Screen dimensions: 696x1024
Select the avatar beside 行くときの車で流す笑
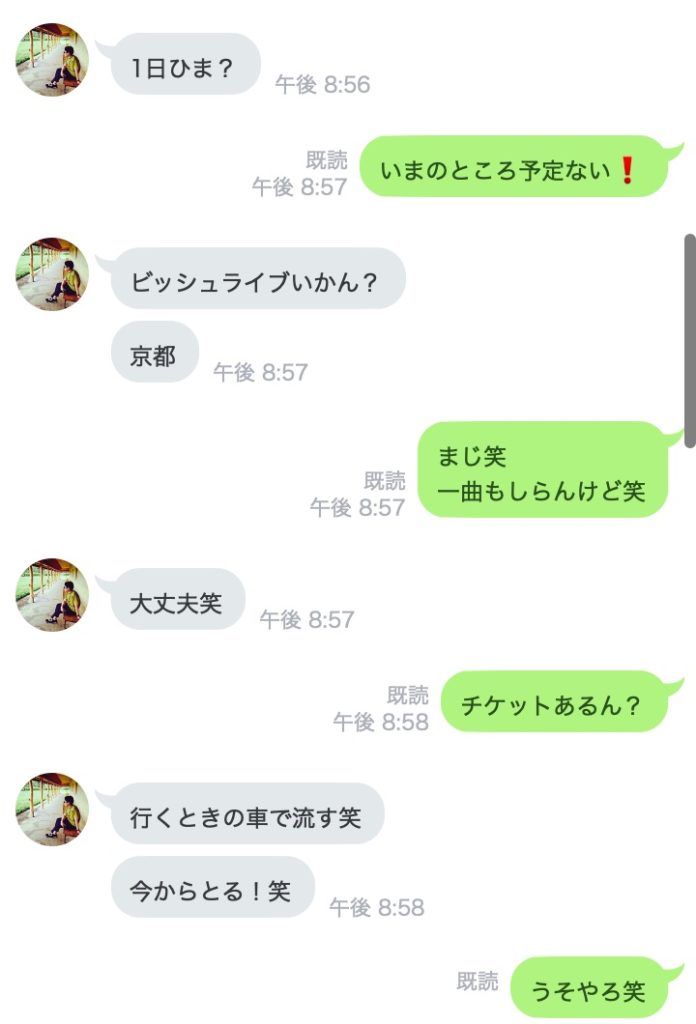(x=52, y=809)
